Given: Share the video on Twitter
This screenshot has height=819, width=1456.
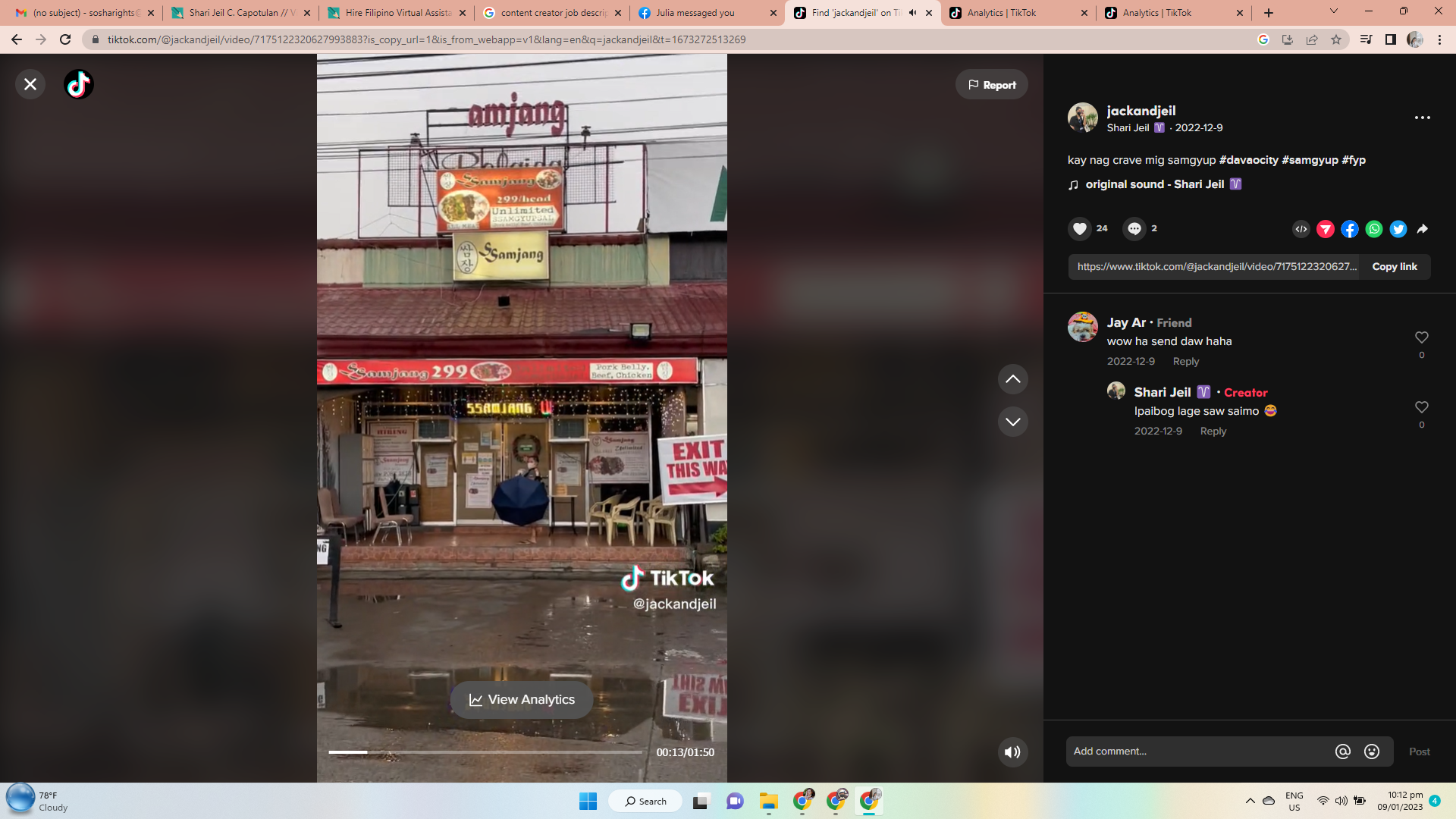Looking at the screenshot, I should click(x=1398, y=229).
